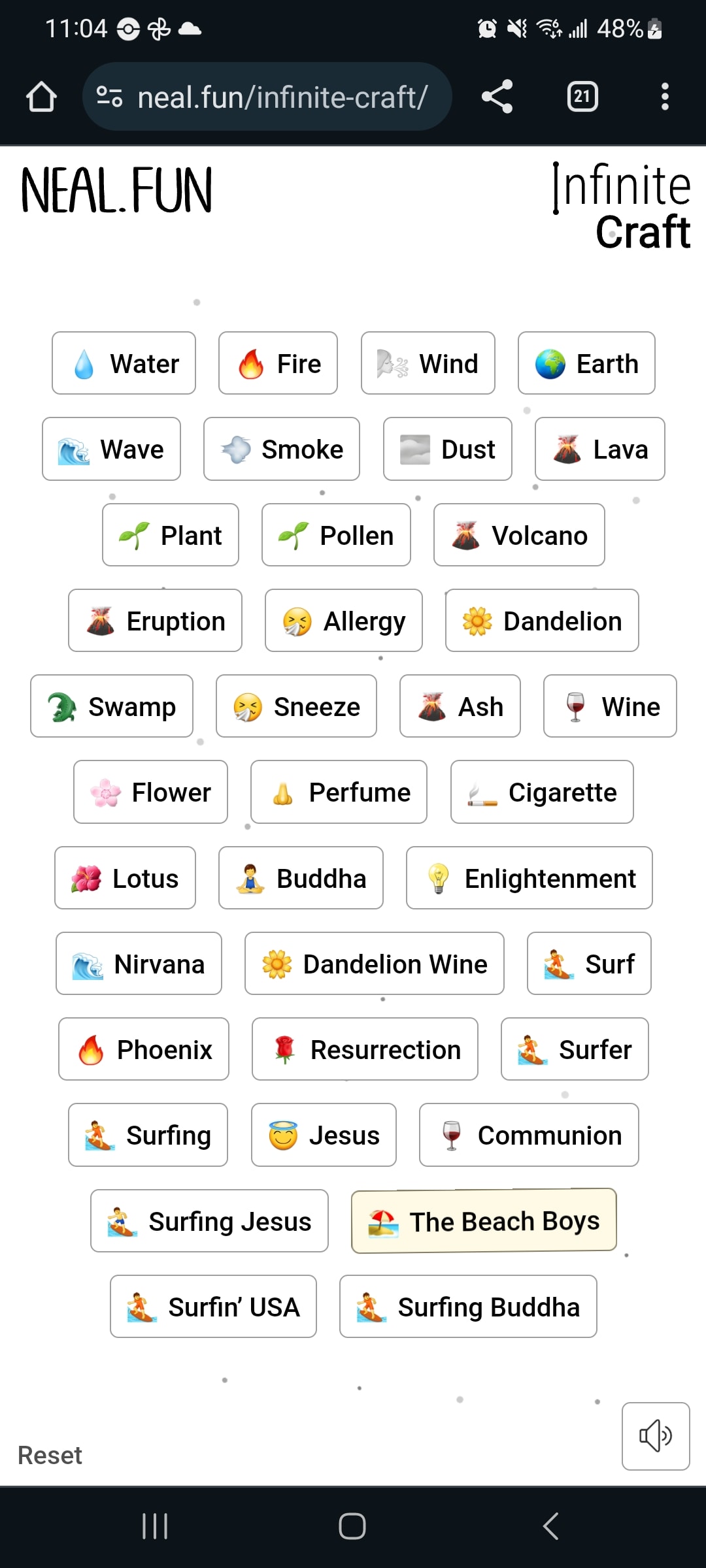Tap The Beach Boys element
706x1568 pixels.
coord(484,1221)
